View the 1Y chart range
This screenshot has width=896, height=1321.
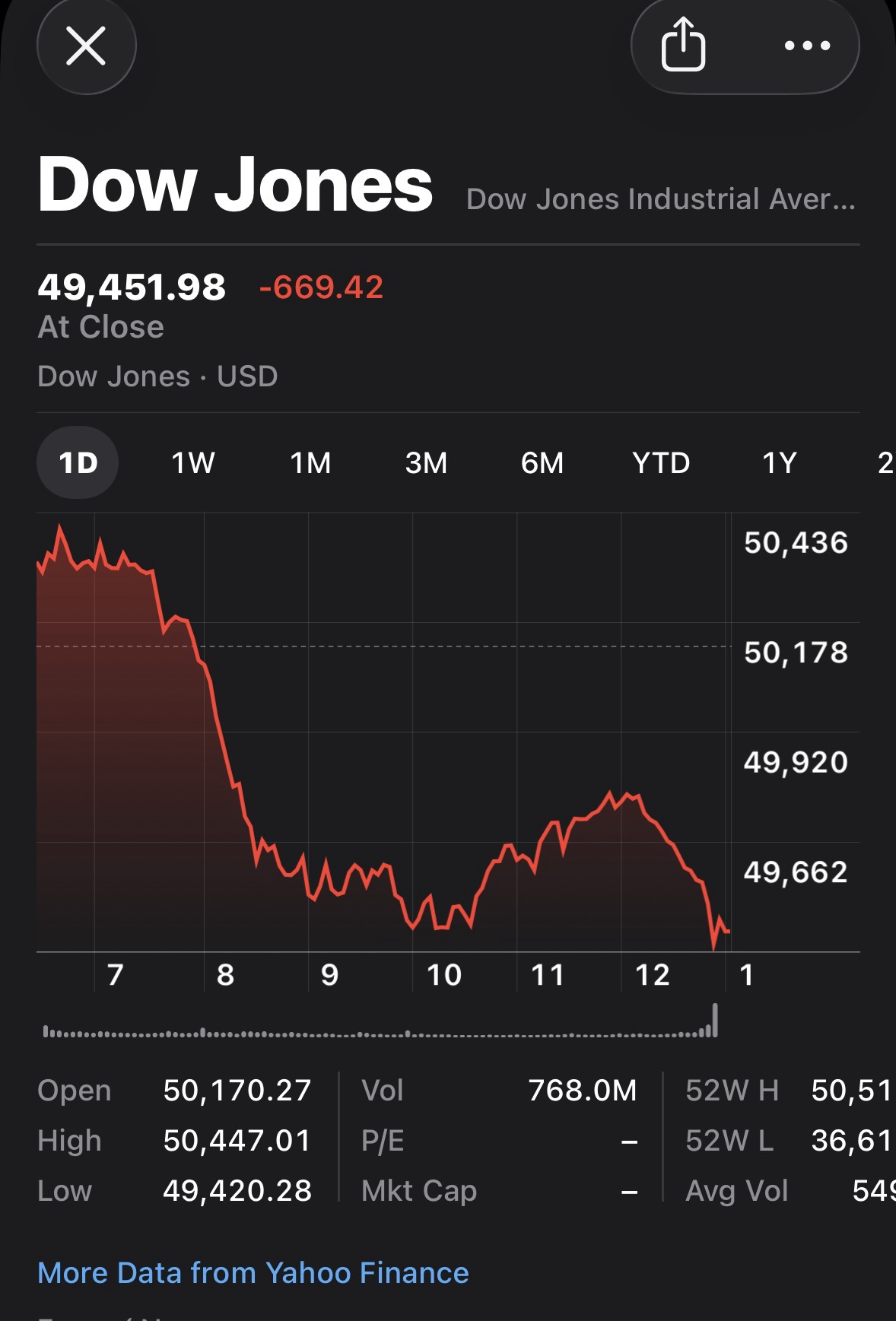(x=779, y=462)
